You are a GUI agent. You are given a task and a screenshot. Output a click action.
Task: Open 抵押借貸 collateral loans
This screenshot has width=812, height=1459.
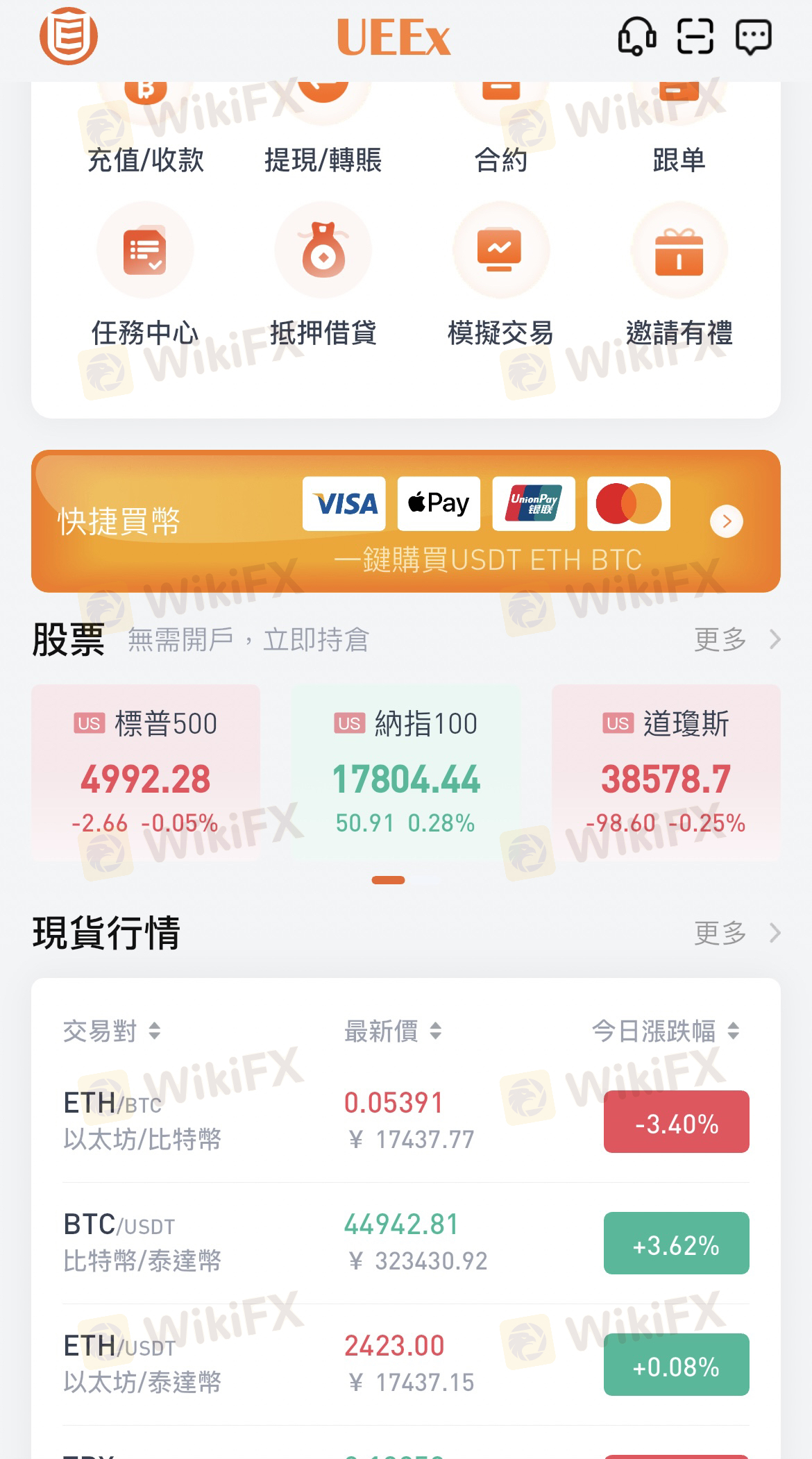pyautogui.click(x=323, y=275)
